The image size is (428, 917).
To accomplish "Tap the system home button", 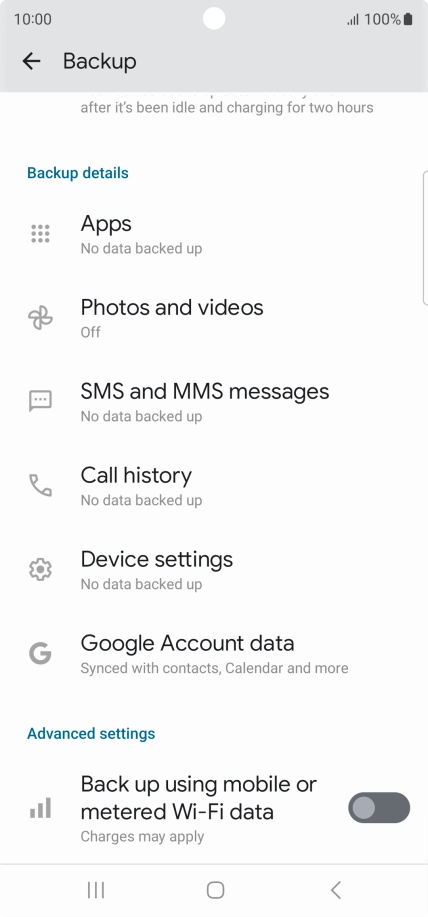I will coord(215,890).
